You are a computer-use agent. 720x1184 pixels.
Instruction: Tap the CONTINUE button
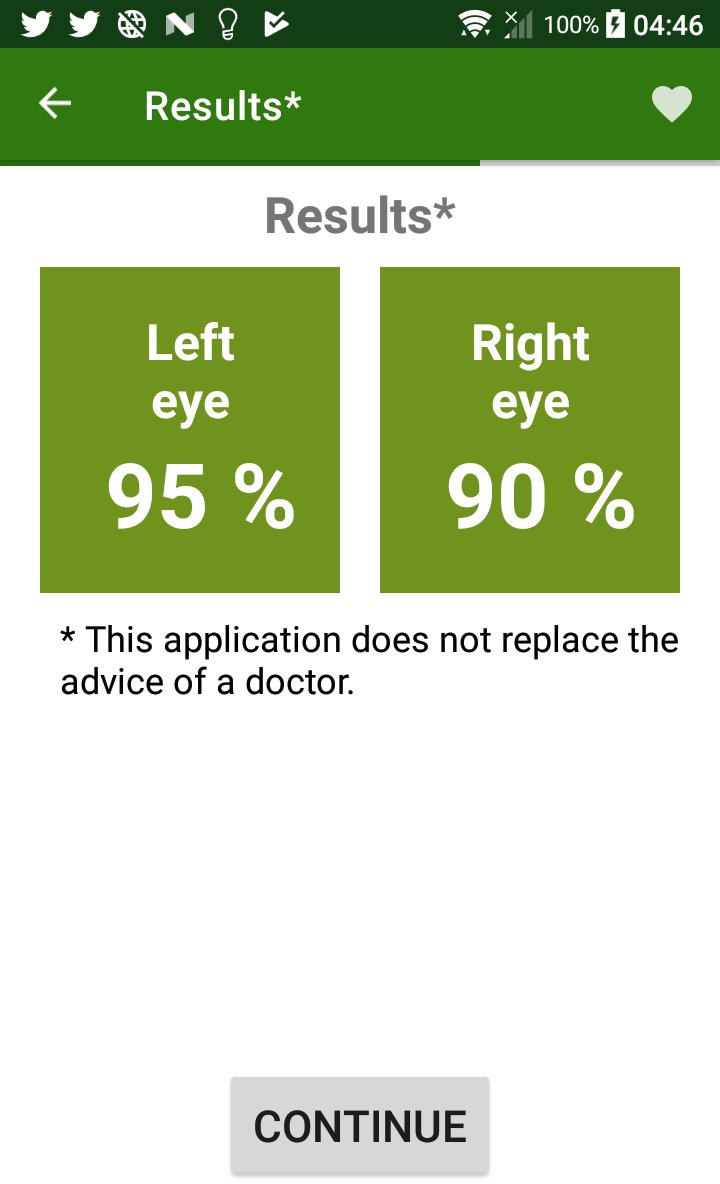pos(360,1125)
